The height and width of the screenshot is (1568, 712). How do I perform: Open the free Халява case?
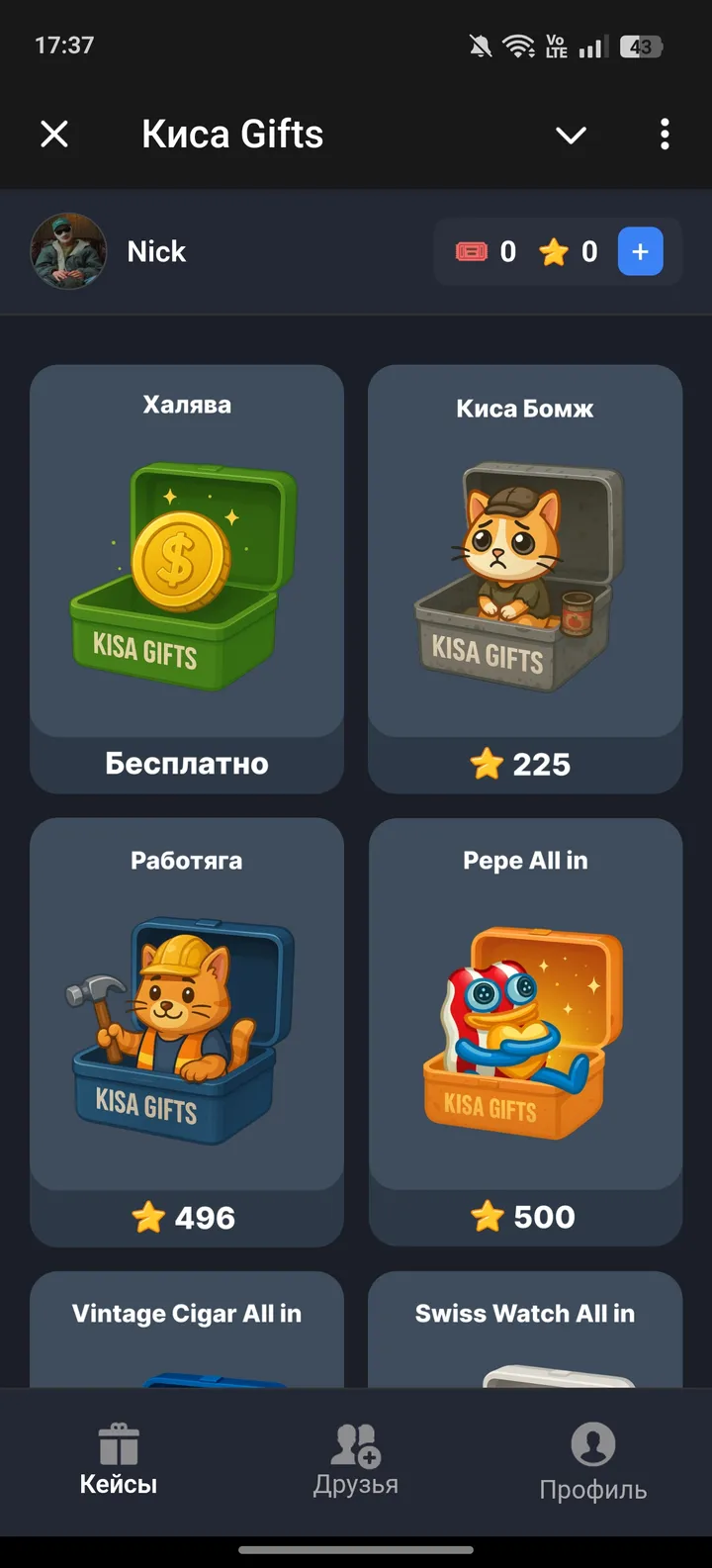click(x=187, y=578)
